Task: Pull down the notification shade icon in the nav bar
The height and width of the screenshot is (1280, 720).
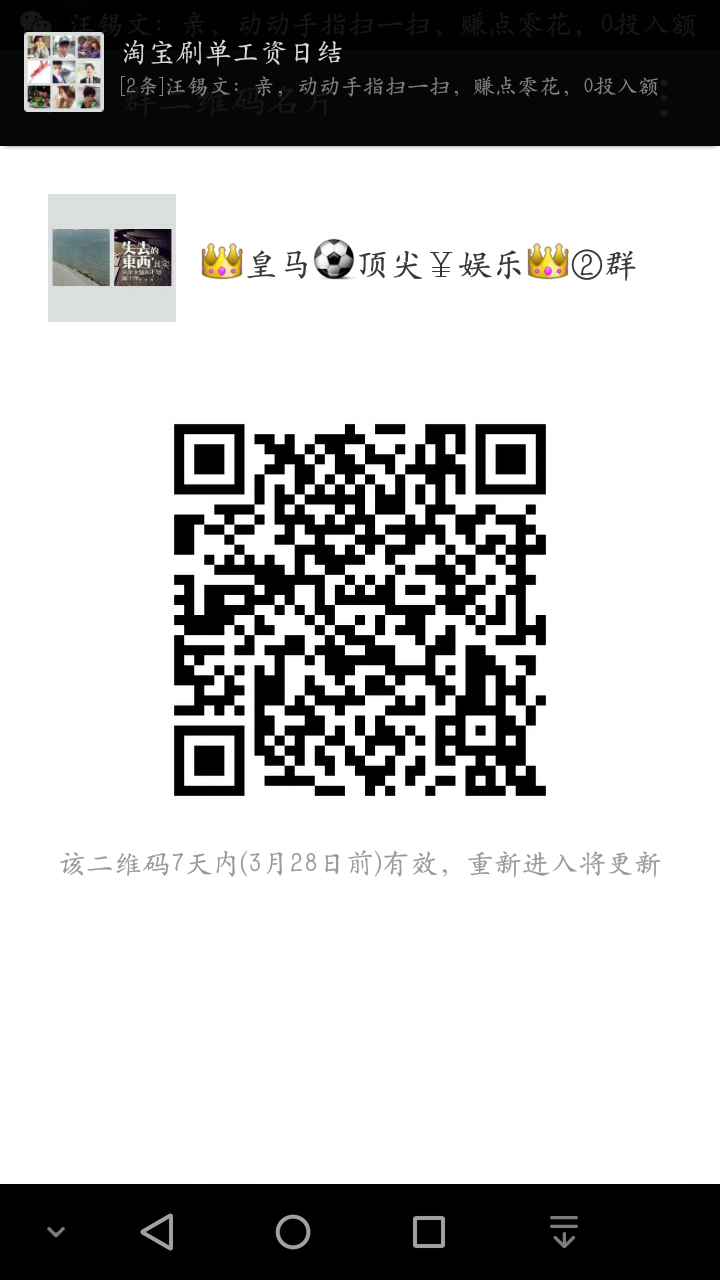Action: [x=564, y=1232]
